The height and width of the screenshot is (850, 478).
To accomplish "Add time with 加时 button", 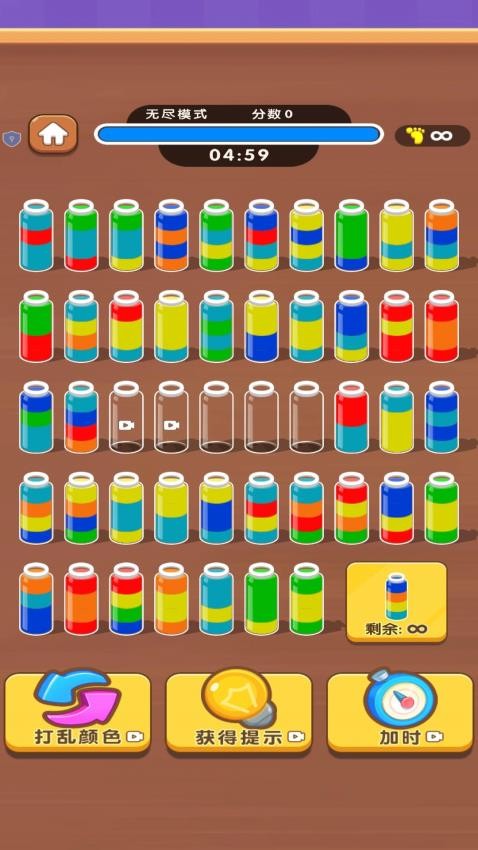I will (401, 712).
